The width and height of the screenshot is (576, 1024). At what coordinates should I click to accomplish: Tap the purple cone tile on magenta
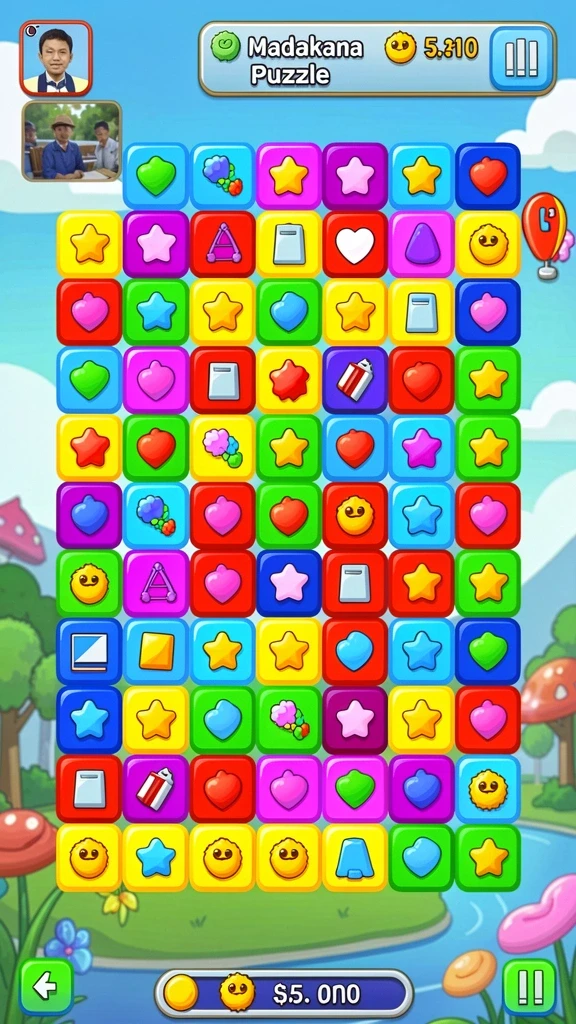pyautogui.click(x=423, y=244)
